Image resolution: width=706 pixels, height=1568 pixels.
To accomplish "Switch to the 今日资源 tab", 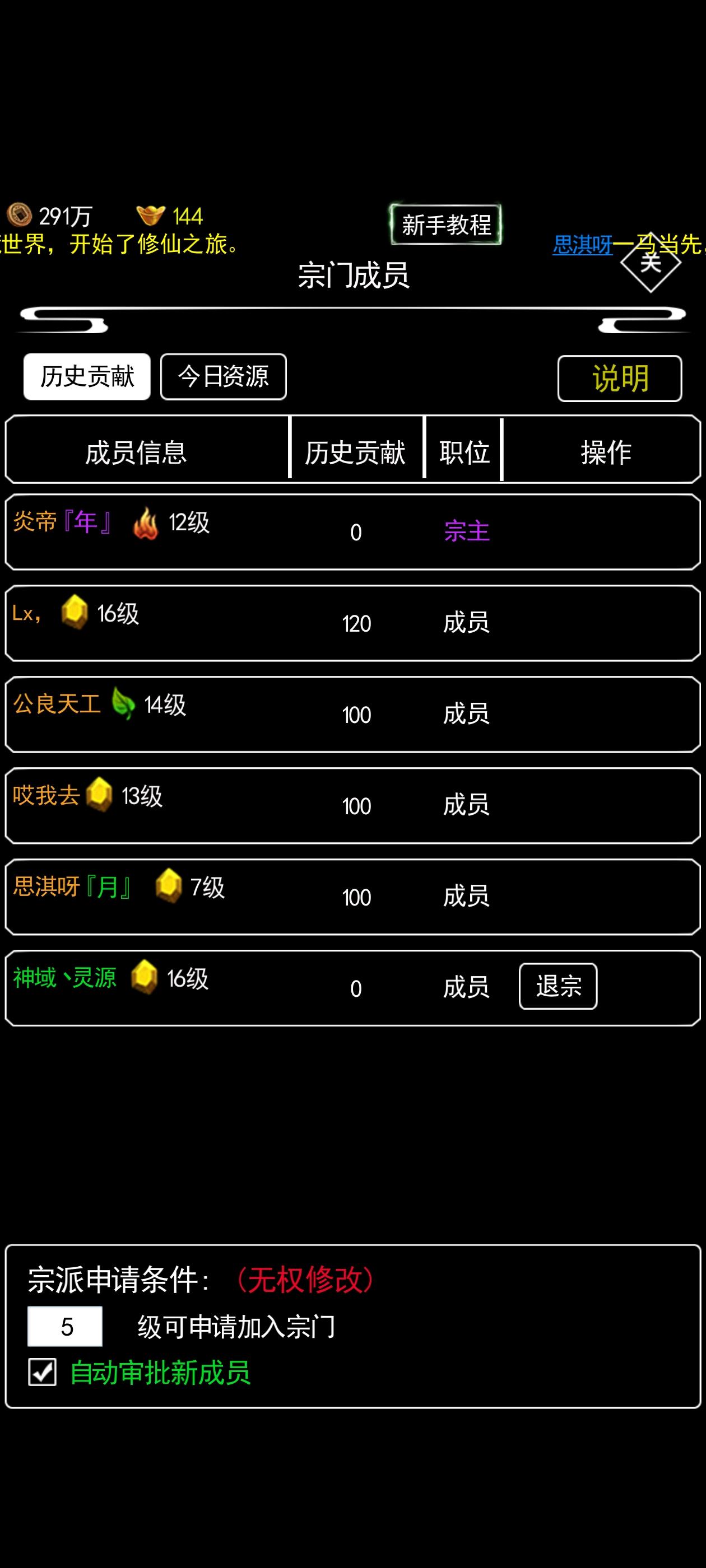I will 223,377.
